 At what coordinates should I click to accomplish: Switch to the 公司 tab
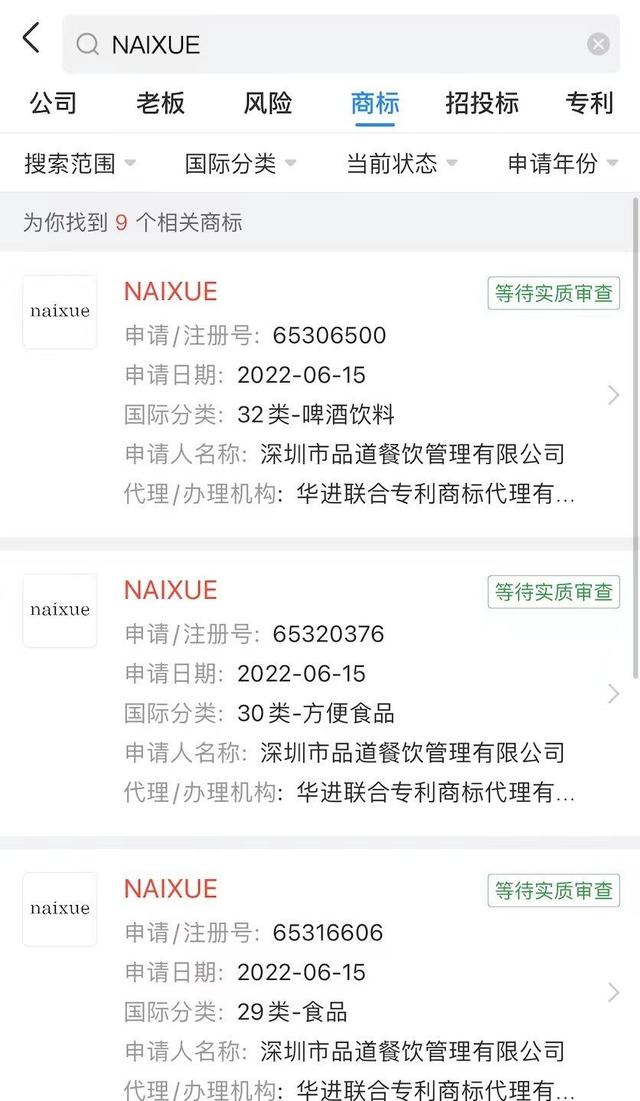[x=53, y=103]
